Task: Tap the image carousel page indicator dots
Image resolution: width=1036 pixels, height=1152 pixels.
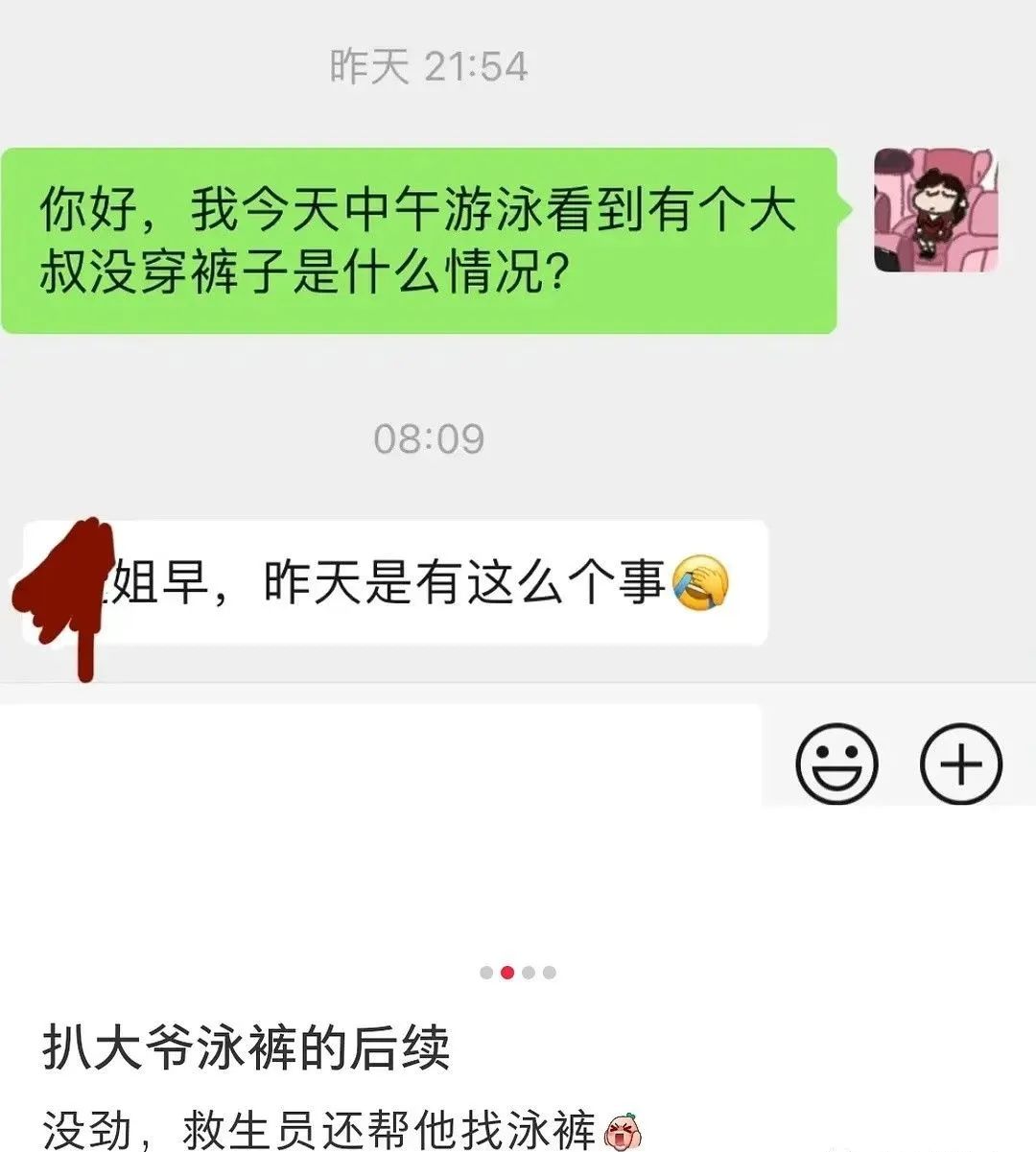Action: [518, 973]
